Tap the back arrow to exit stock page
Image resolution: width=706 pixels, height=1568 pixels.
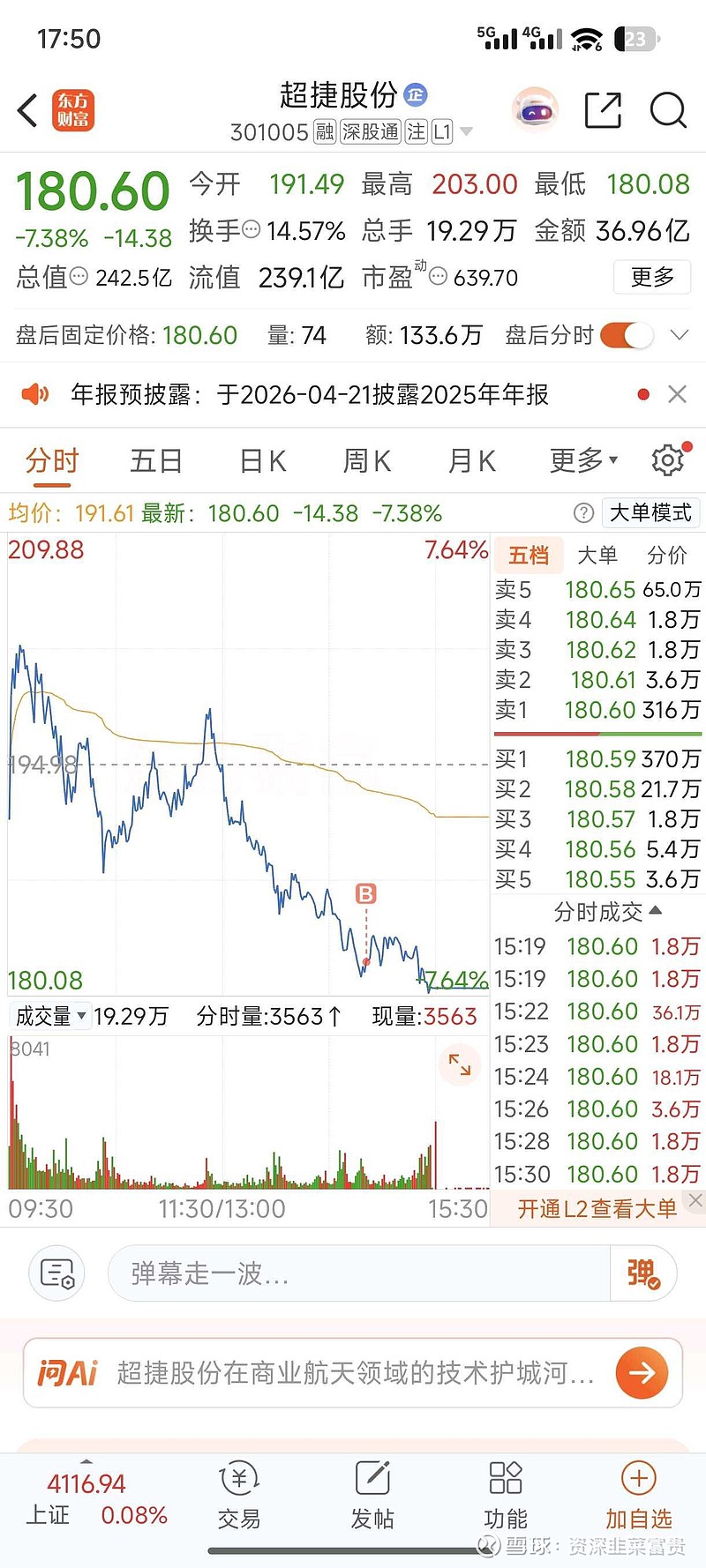25,110
